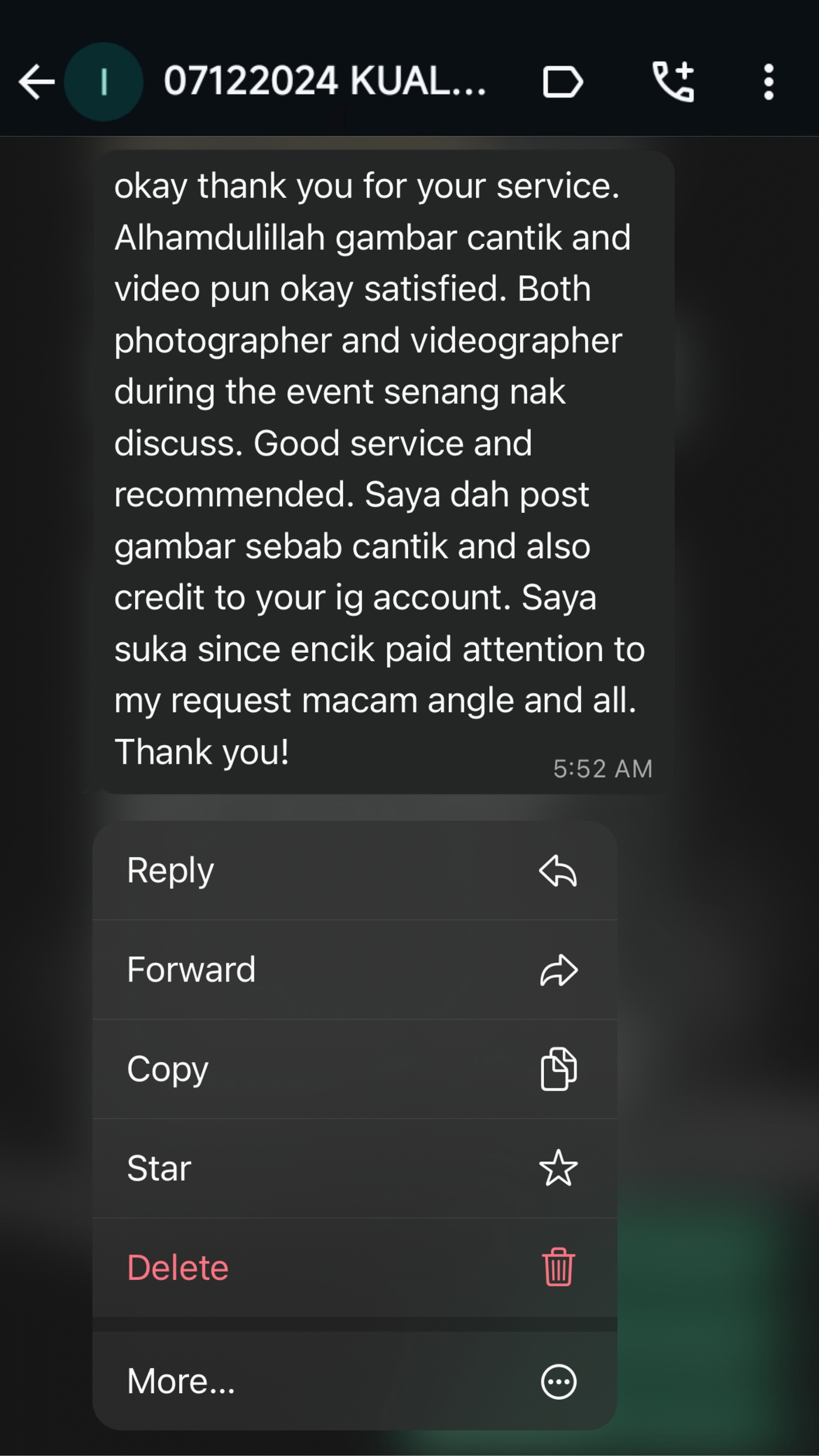This screenshot has width=819, height=1456.
Task: Star this message
Action: tap(354, 1168)
